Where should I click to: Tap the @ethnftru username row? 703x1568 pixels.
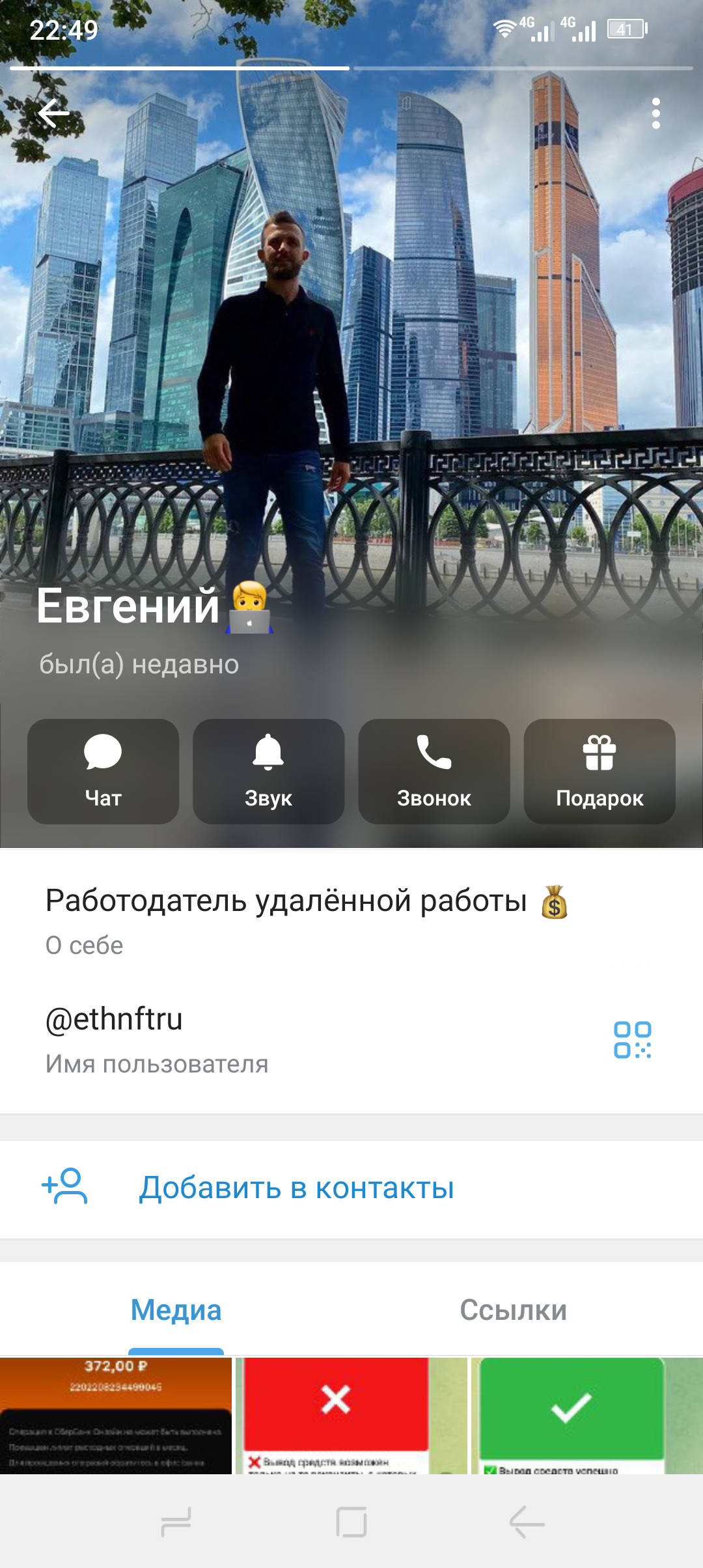point(260,1039)
